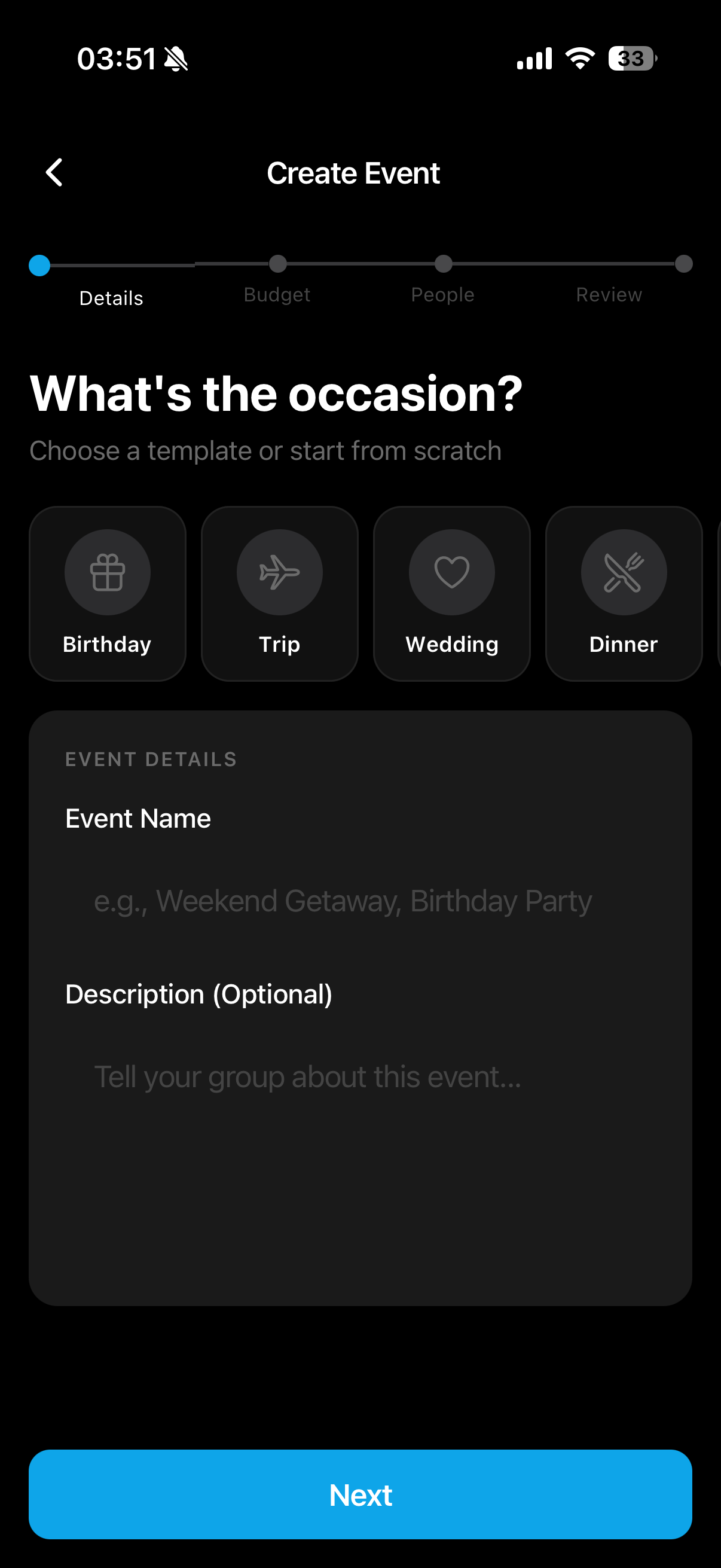
Task: Tap the Next button
Action: 360,1494
